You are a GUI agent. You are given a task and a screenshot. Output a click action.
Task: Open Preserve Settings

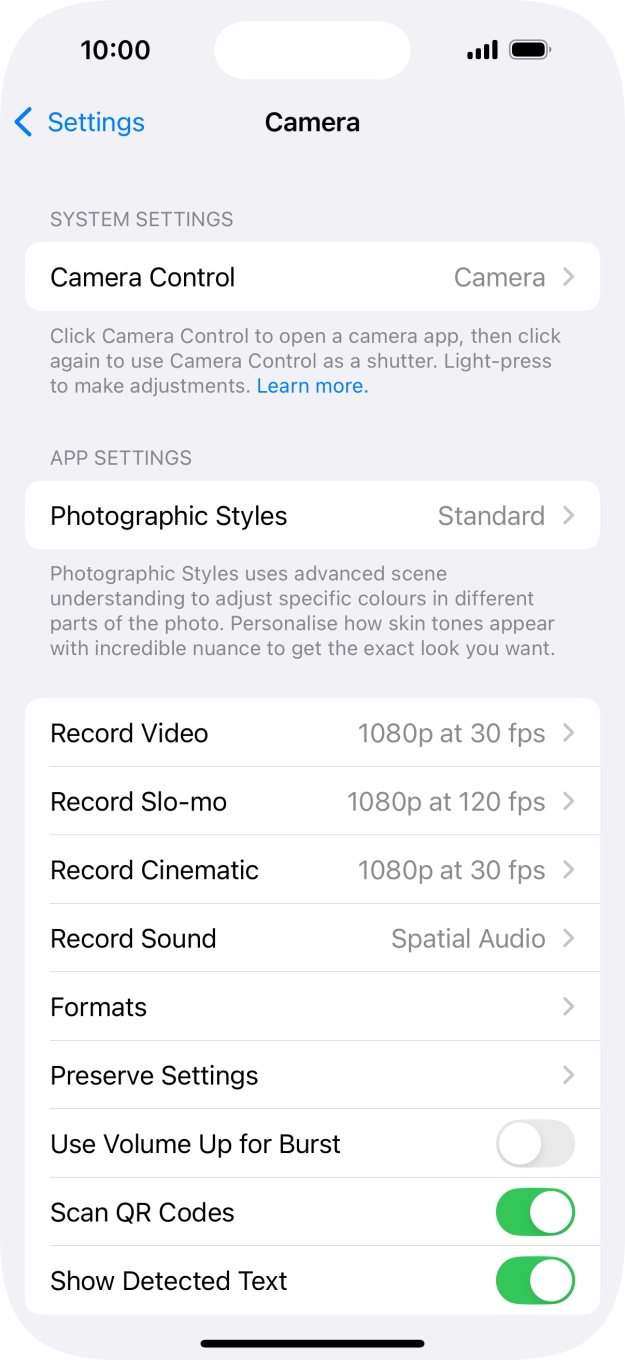tap(312, 1076)
